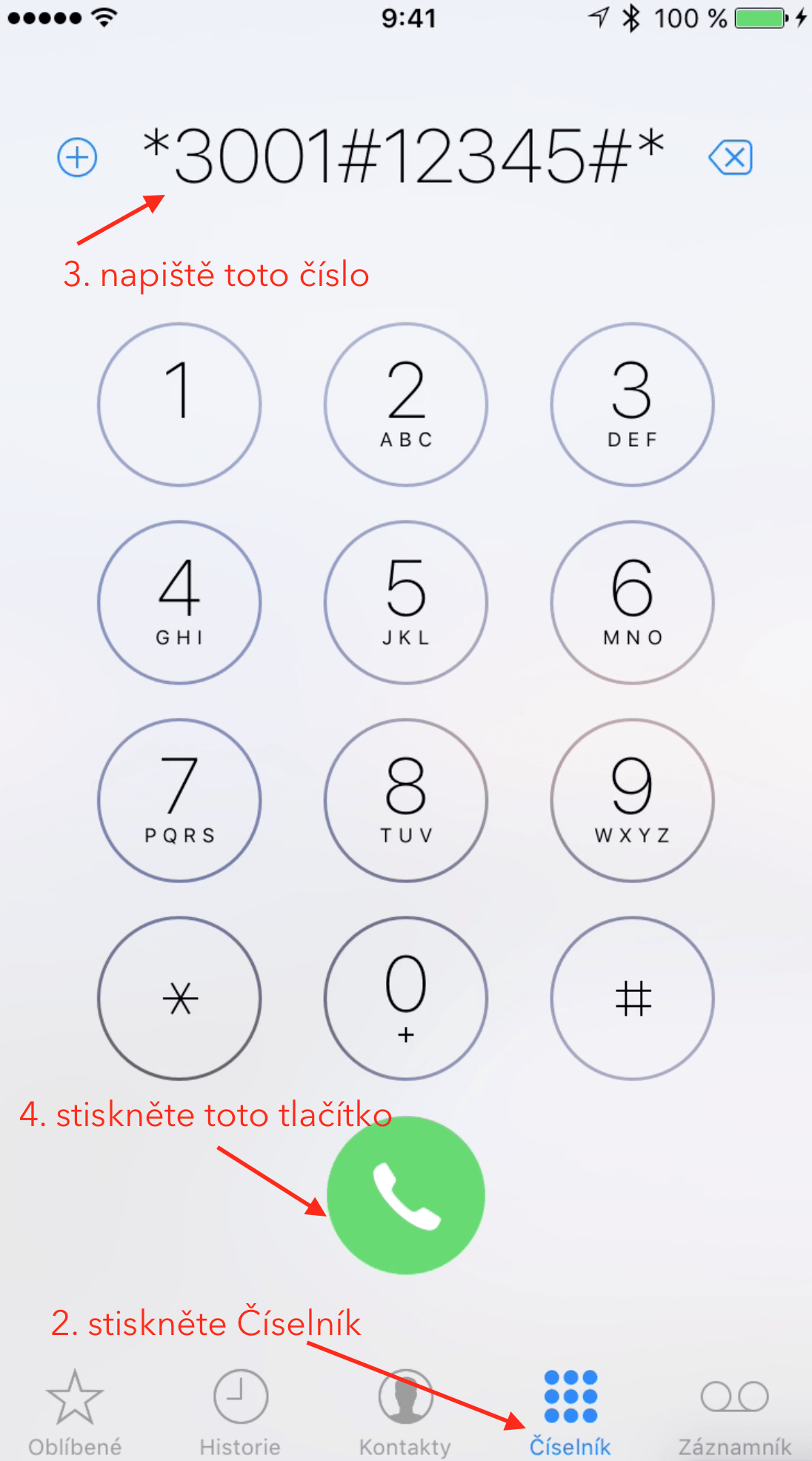Dial the 7 PQRS key
This screenshot has width=812, height=1461.
pos(179,800)
